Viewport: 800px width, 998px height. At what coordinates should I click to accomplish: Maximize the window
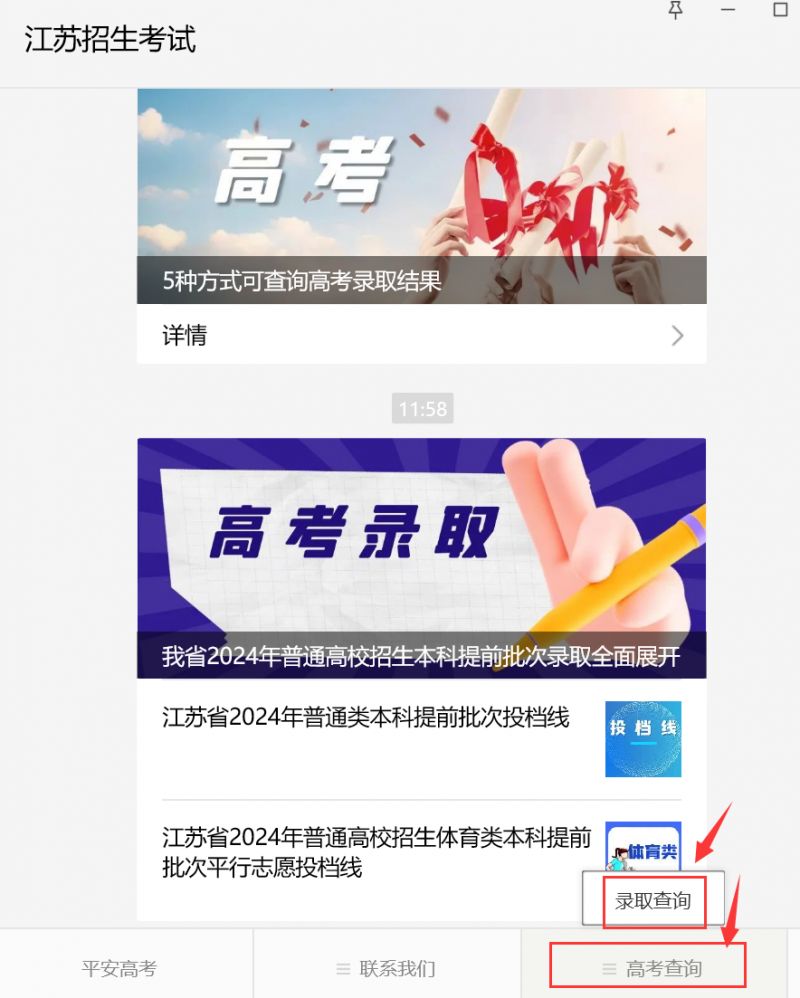[x=781, y=11]
